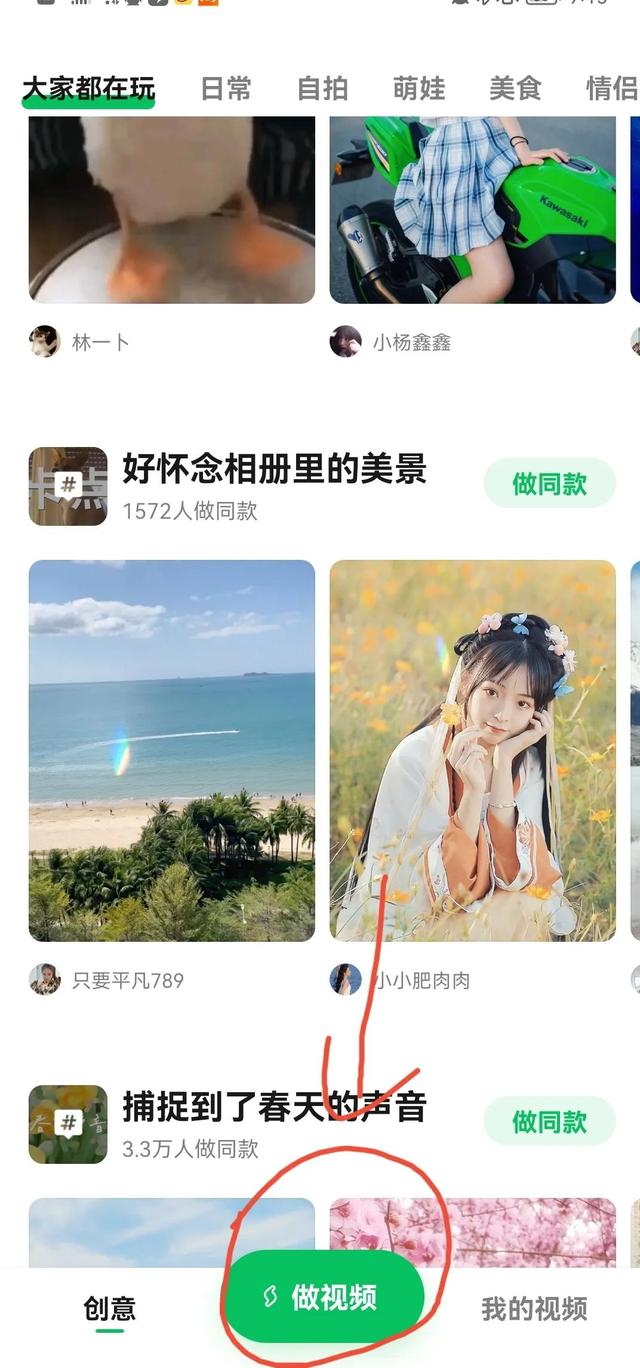Switch to the 我的视频 tab
This screenshot has height=1368, width=640.
[534, 1308]
